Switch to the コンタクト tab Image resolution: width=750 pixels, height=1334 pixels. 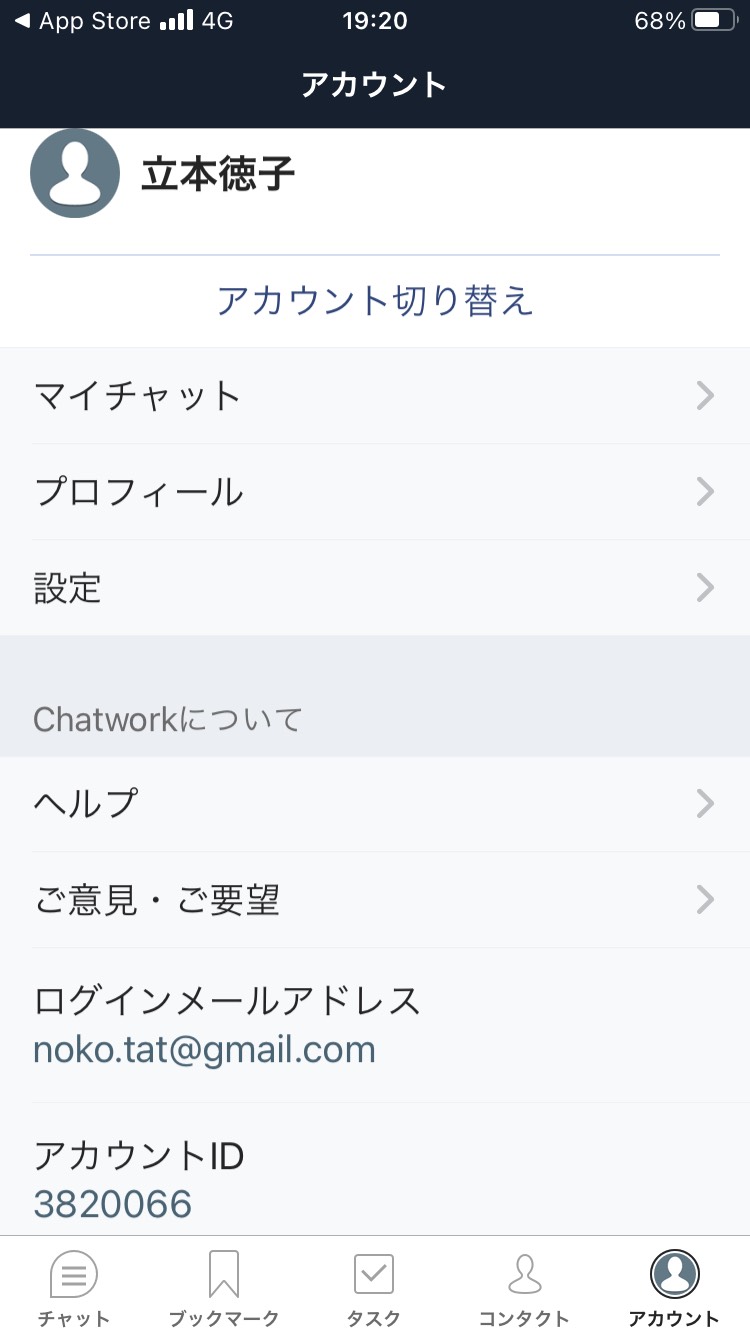pos(524,1288)
